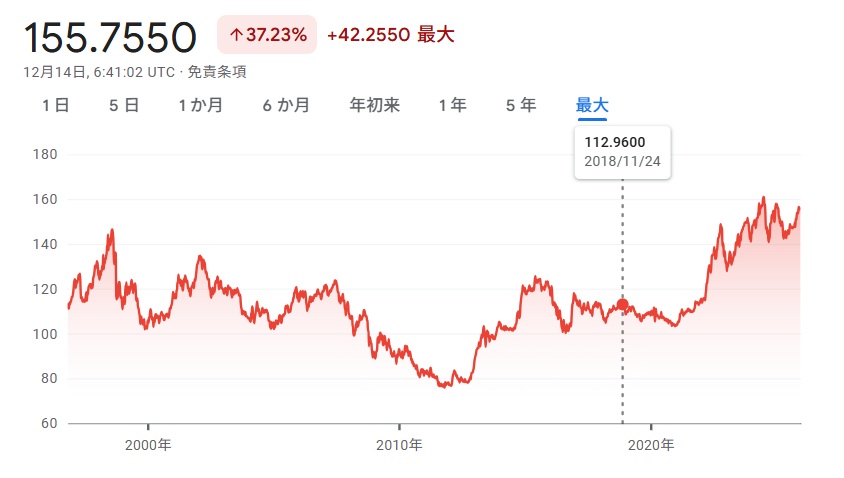Open the 免責条項 disclaimer link
Screen dimensions: 844x478
217,72
